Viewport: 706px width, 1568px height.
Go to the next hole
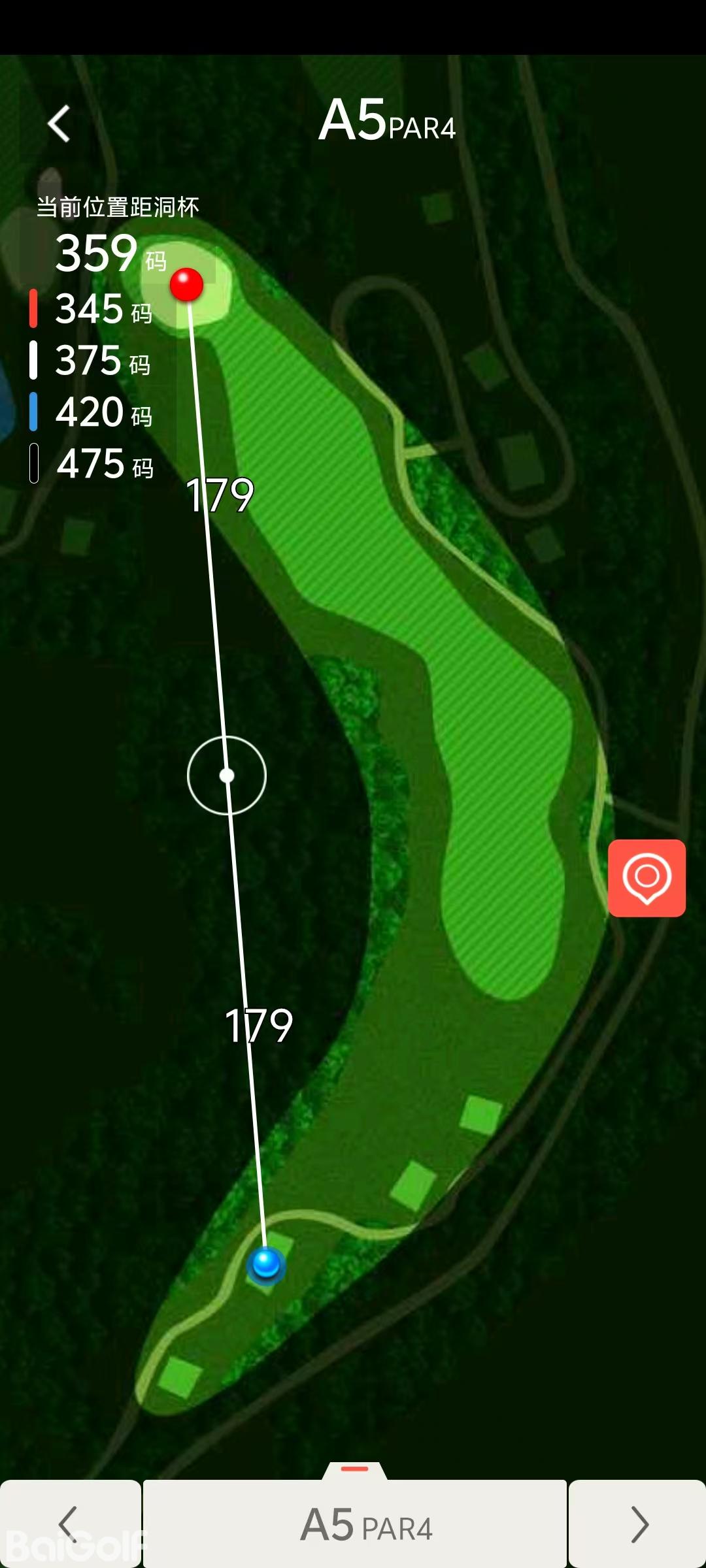pos(638,1524)
